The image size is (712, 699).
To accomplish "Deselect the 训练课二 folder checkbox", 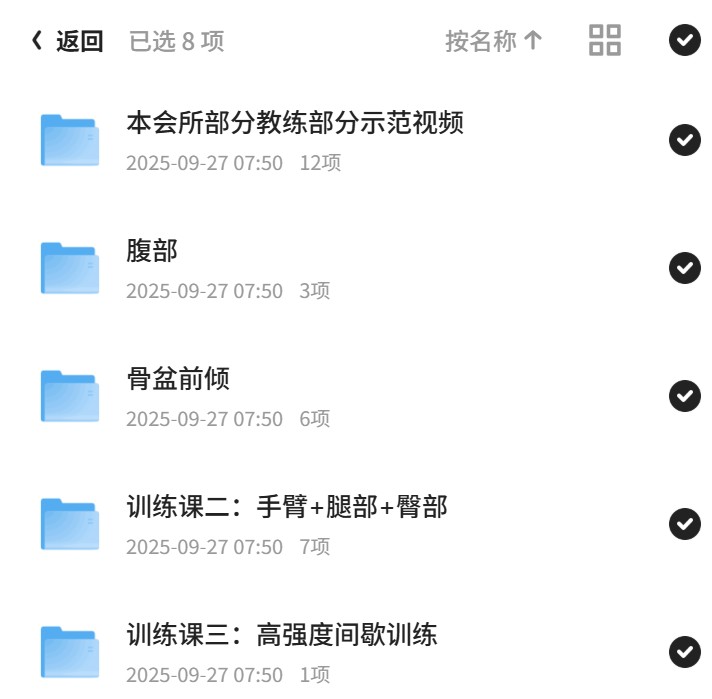I will pyautogui.click(x=684, y=524).
